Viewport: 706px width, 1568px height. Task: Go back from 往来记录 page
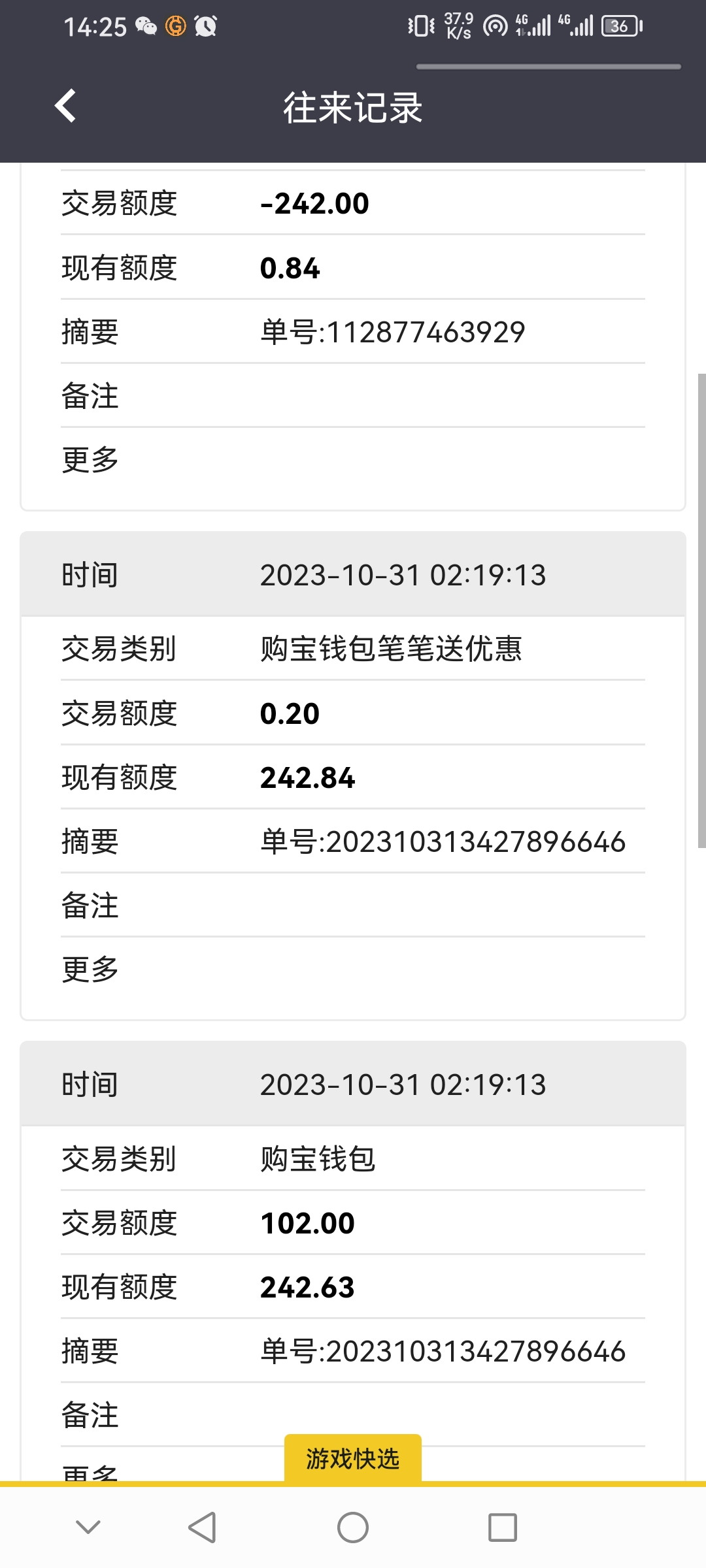(65, 106)
